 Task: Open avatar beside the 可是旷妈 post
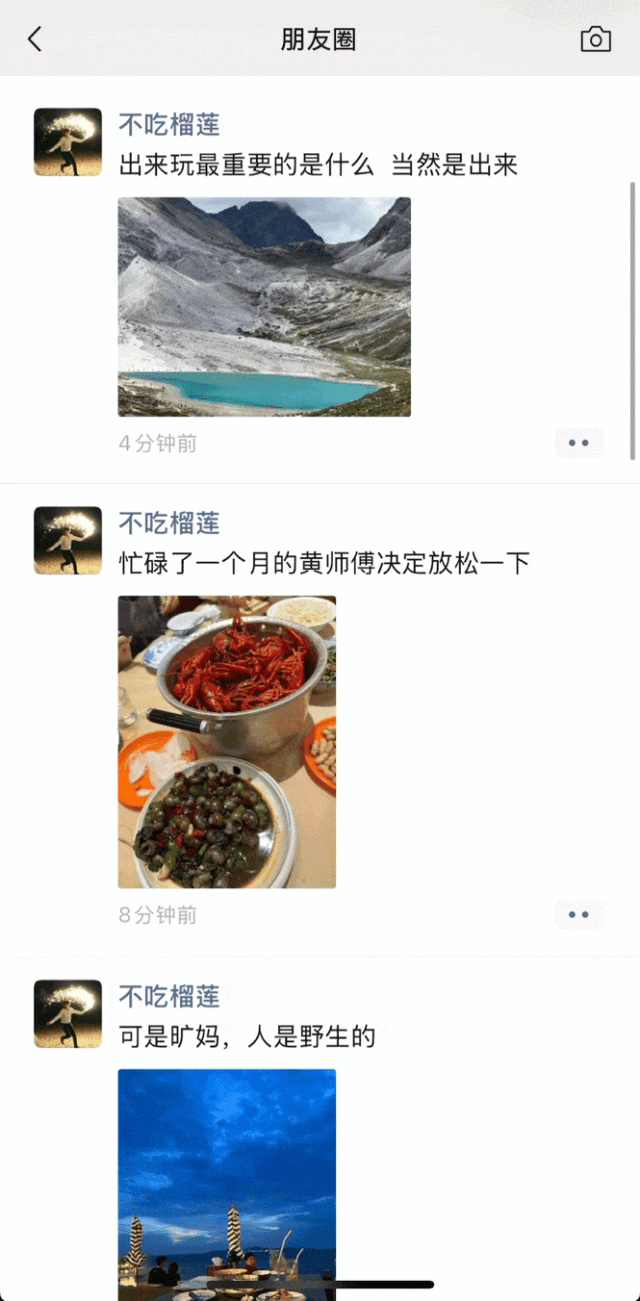pyautogui.click(x=68, y=1014)
